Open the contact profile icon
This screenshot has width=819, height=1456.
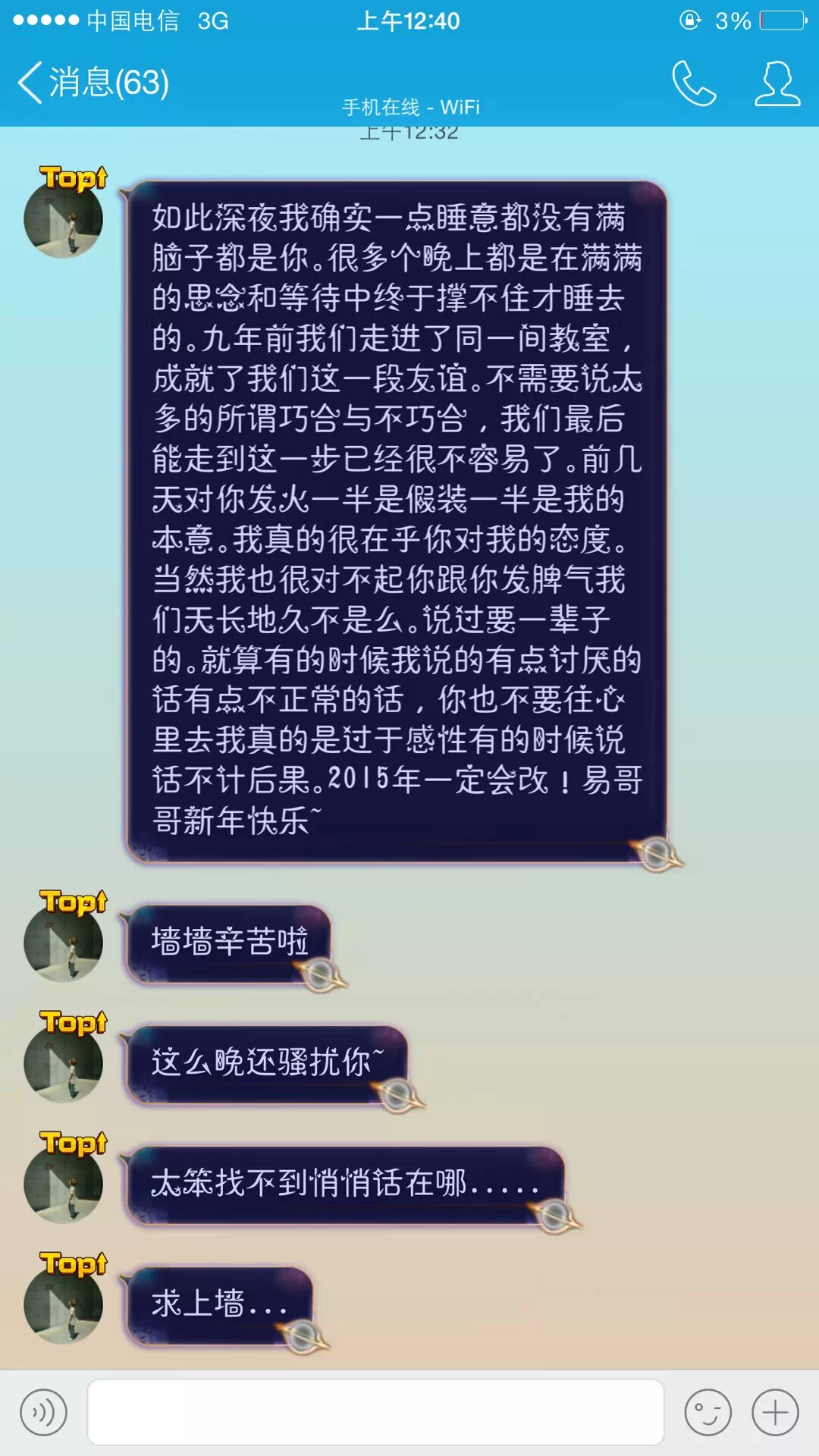(x=777, y=83)
